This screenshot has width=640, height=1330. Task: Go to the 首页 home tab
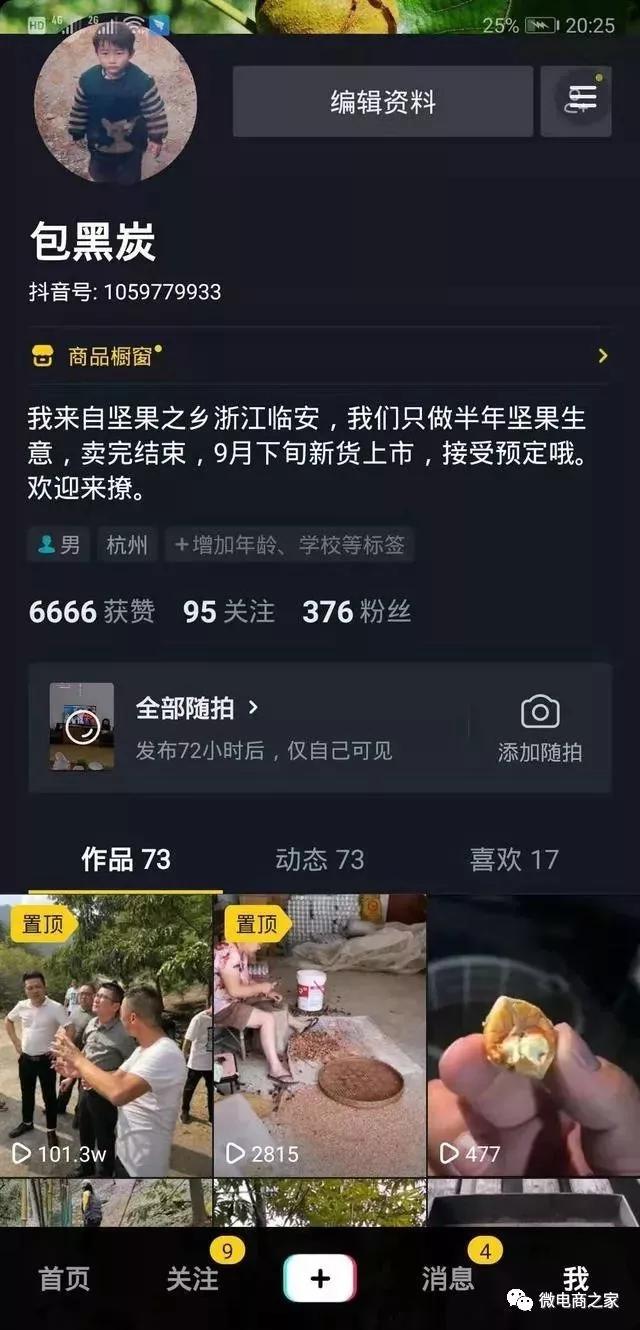64,1278
